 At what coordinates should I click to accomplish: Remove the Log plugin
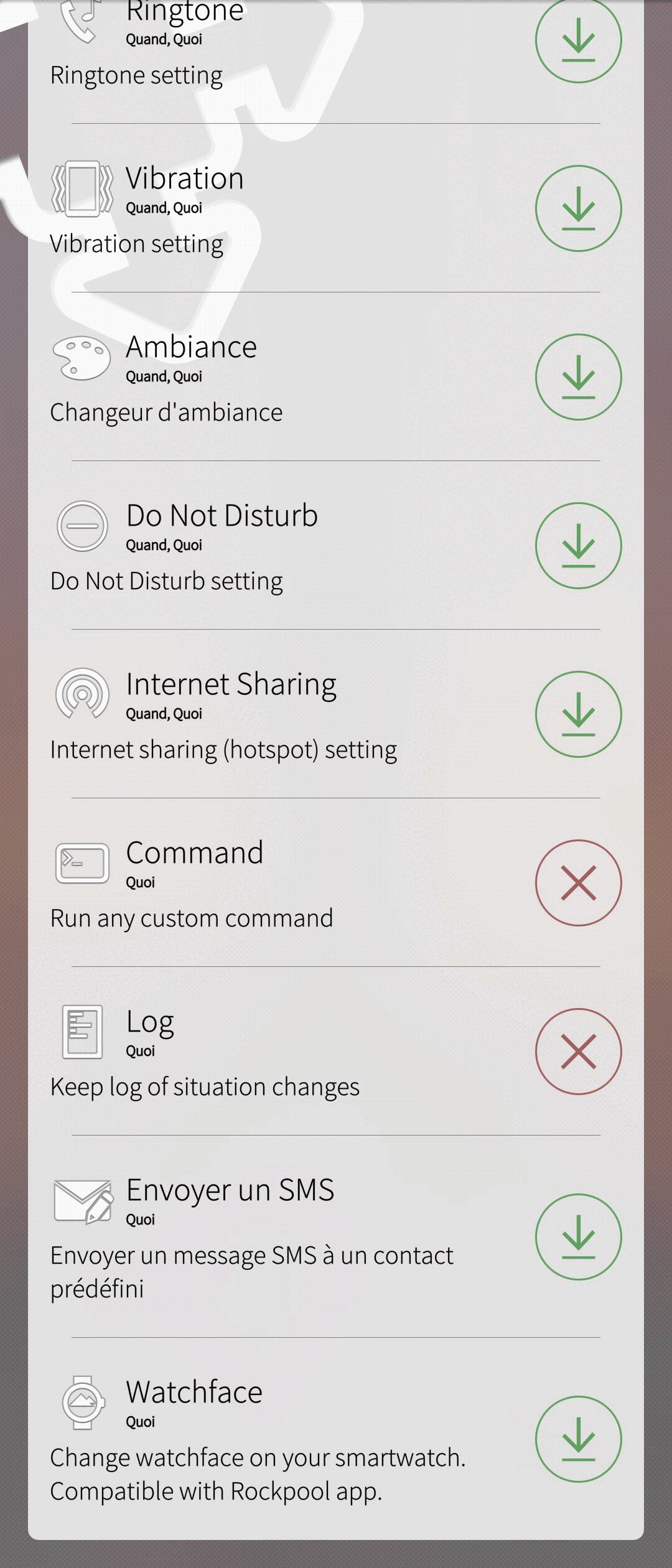coord(578,1052)
